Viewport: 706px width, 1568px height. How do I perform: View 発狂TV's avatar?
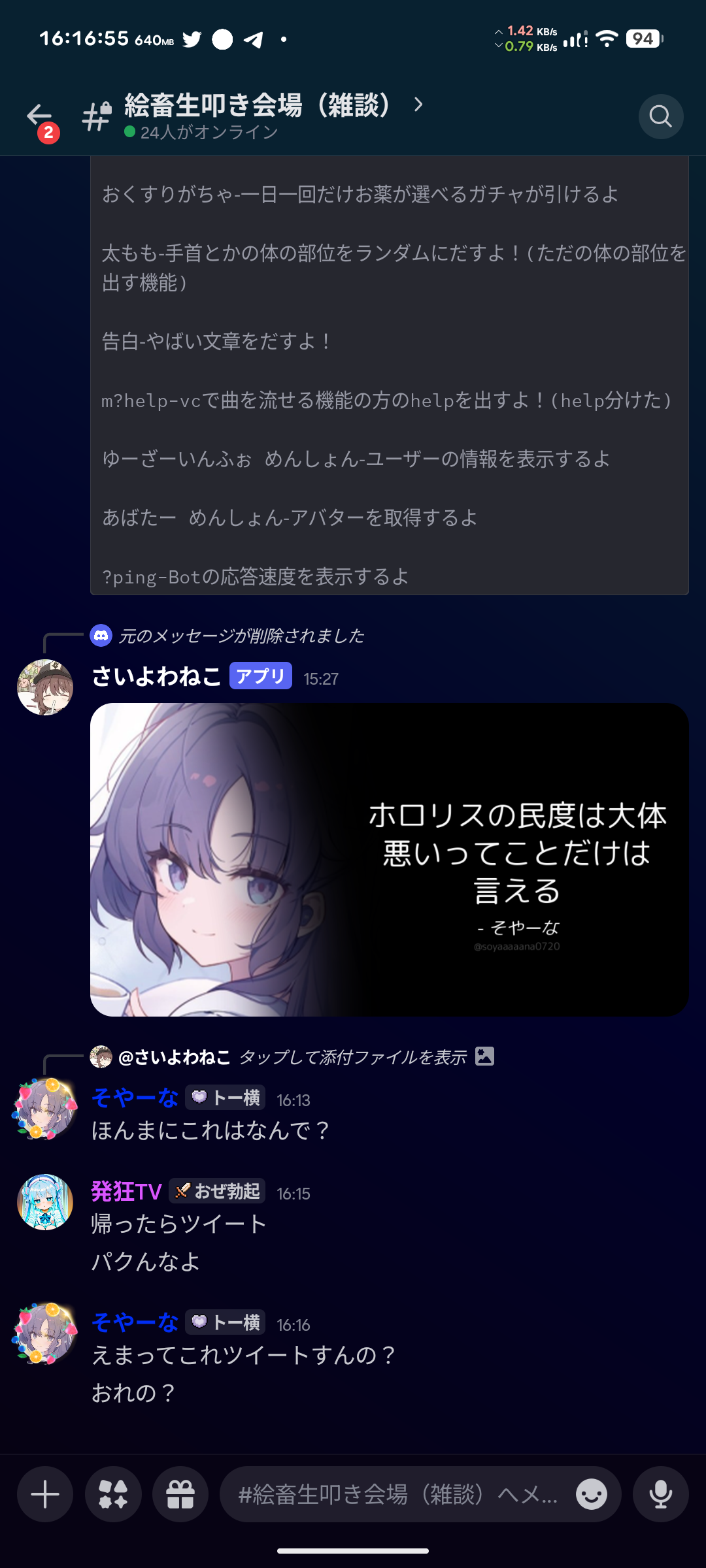tap(45, 1202)
